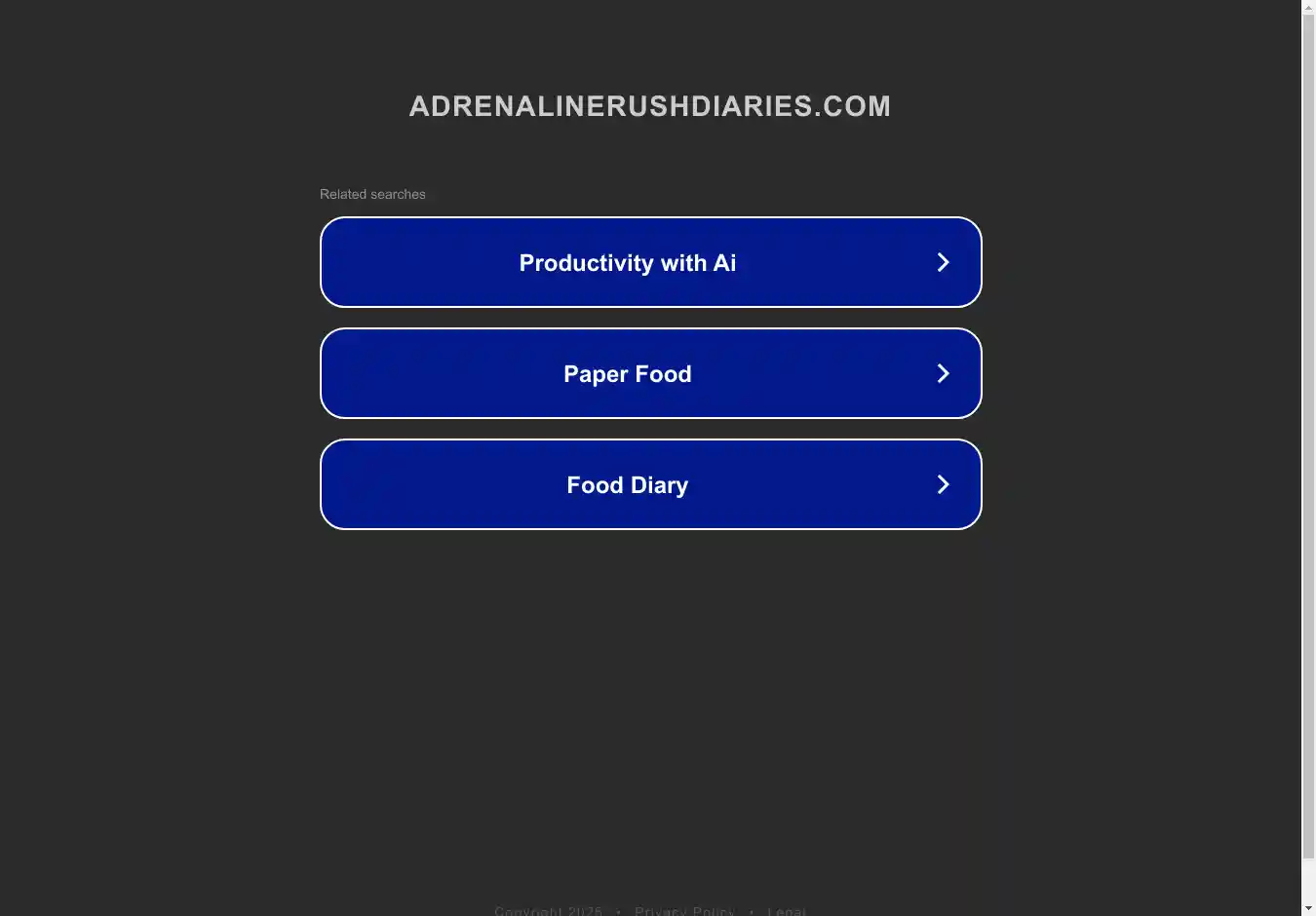Image resolution: width=1316 pixels, height=916 pixels.
Task: Open the Legal link in footer
Action: (x=786, y=910)
